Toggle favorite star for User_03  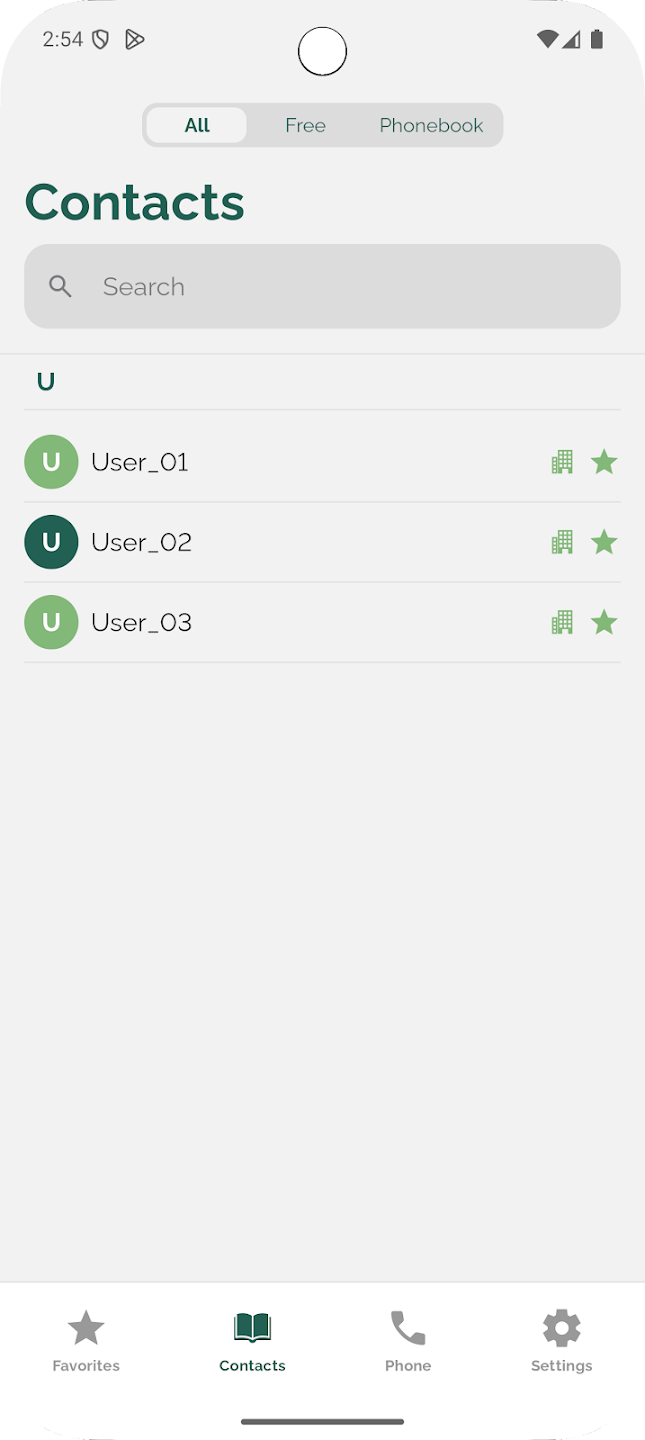(x=604, y=622)
